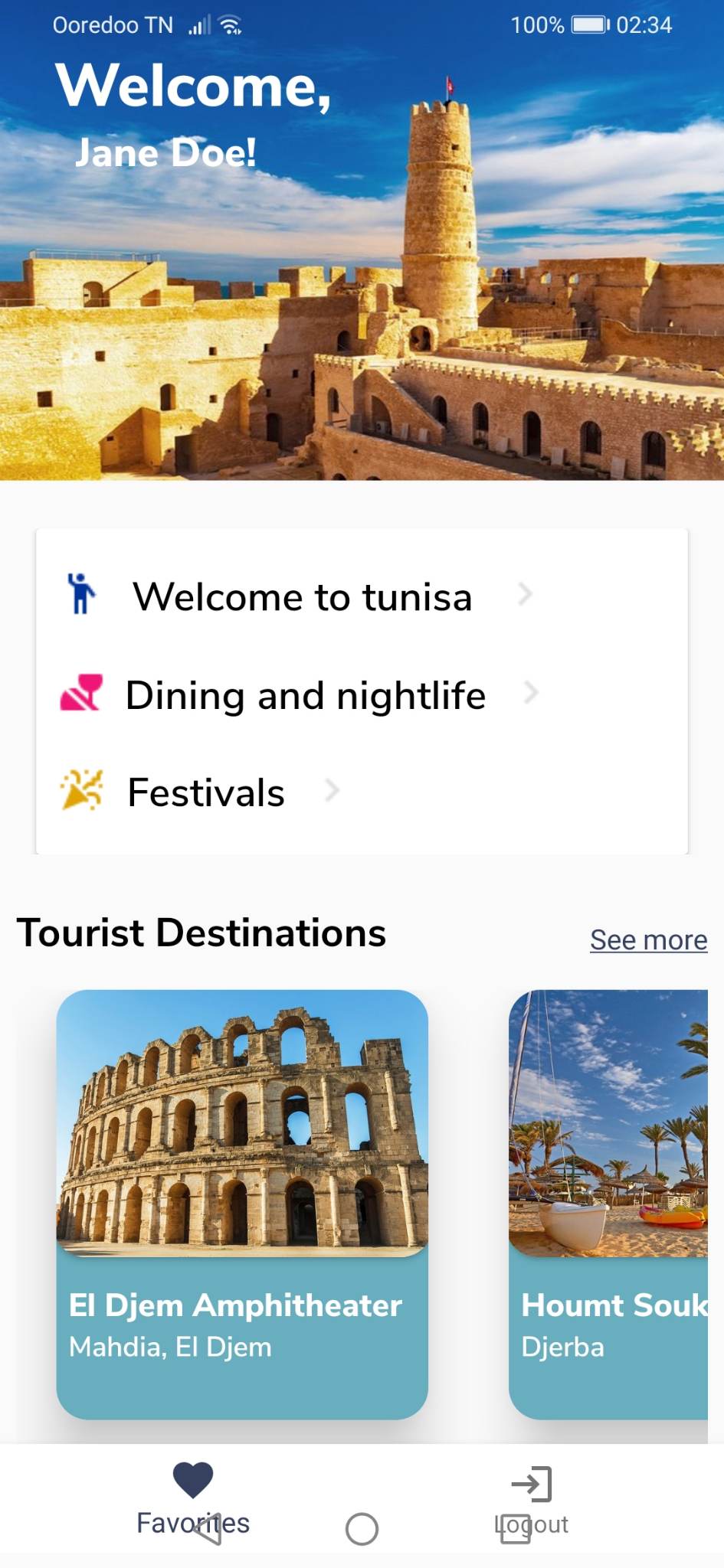The width and height of the screenshot is (724, 1568).
Task: Expand the Festivals section chevron
Action: [x=333, y=792]
